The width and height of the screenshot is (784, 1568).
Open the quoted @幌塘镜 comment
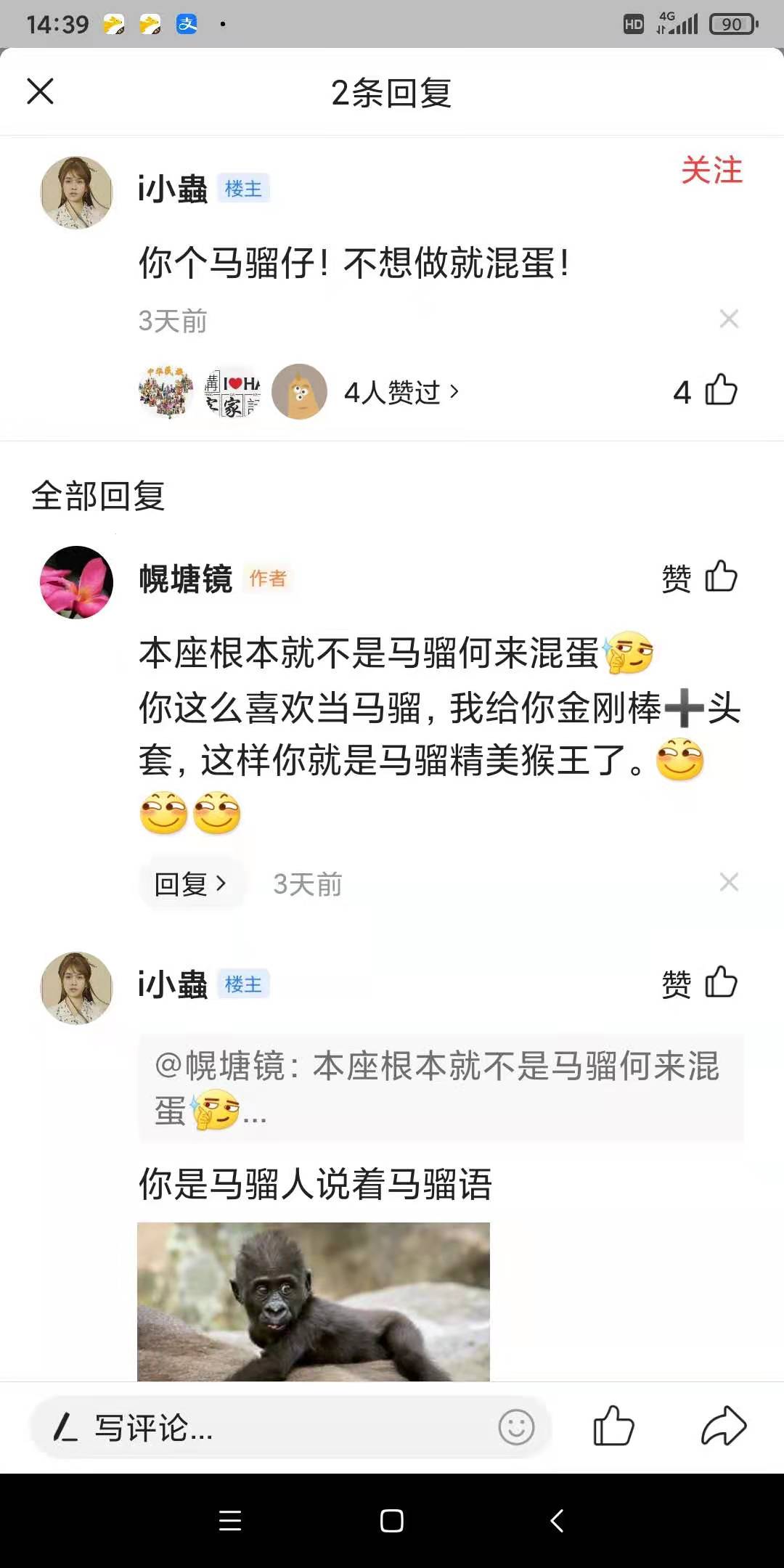(x=440, y=1087)
